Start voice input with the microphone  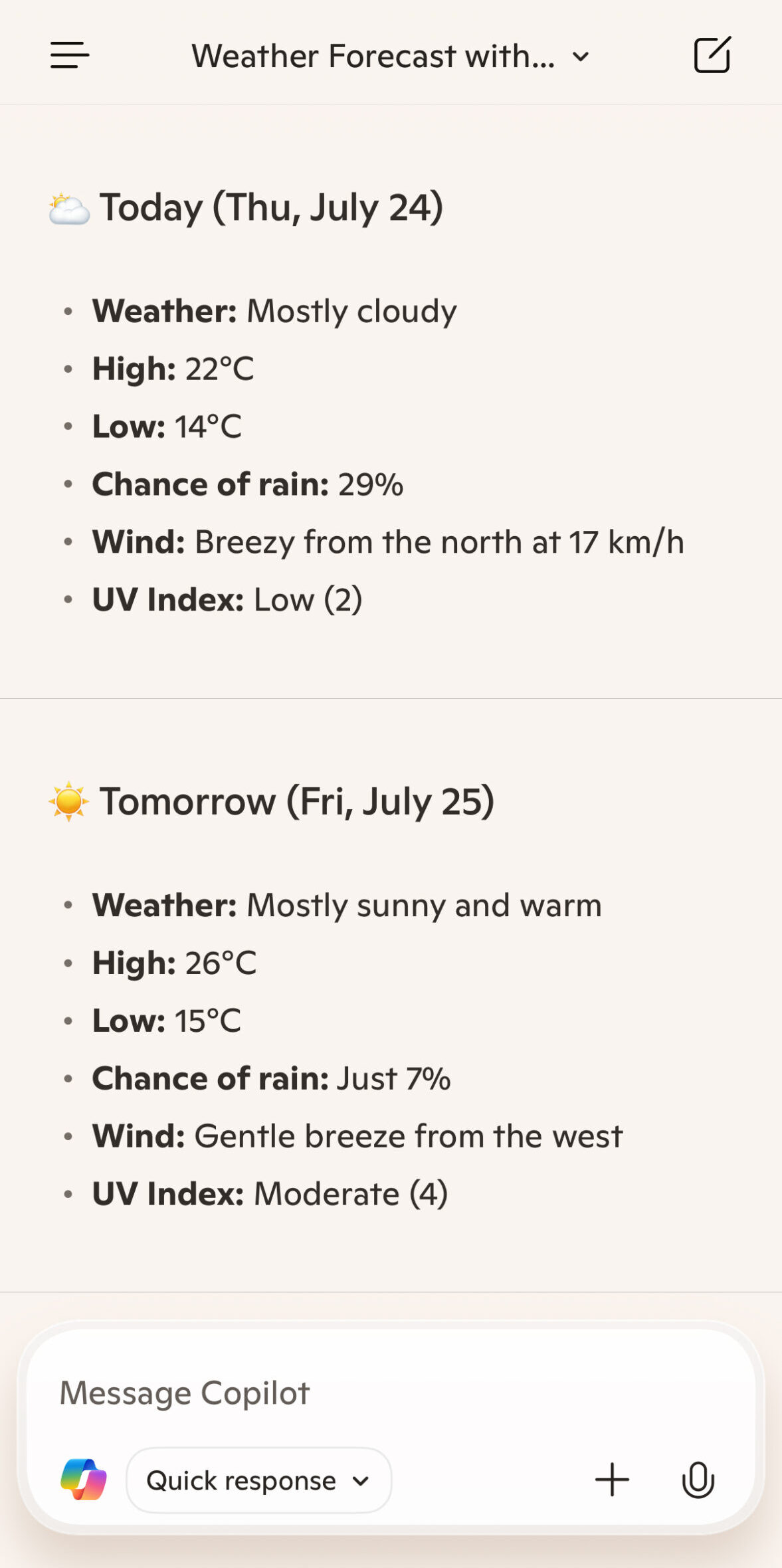(698, 1480)
